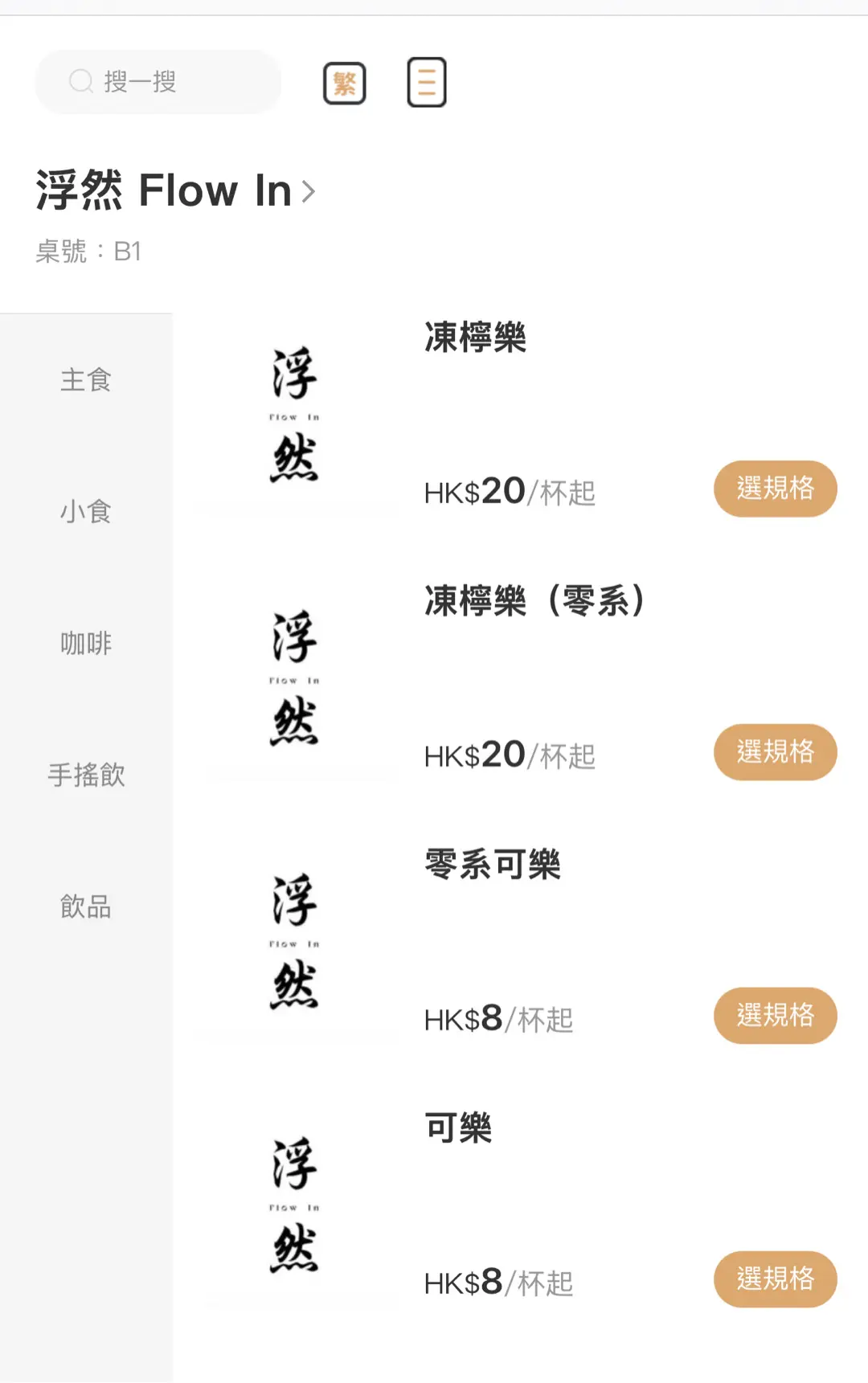Pick options for 可樂
868x1383 pixels.
(775, 1279)
